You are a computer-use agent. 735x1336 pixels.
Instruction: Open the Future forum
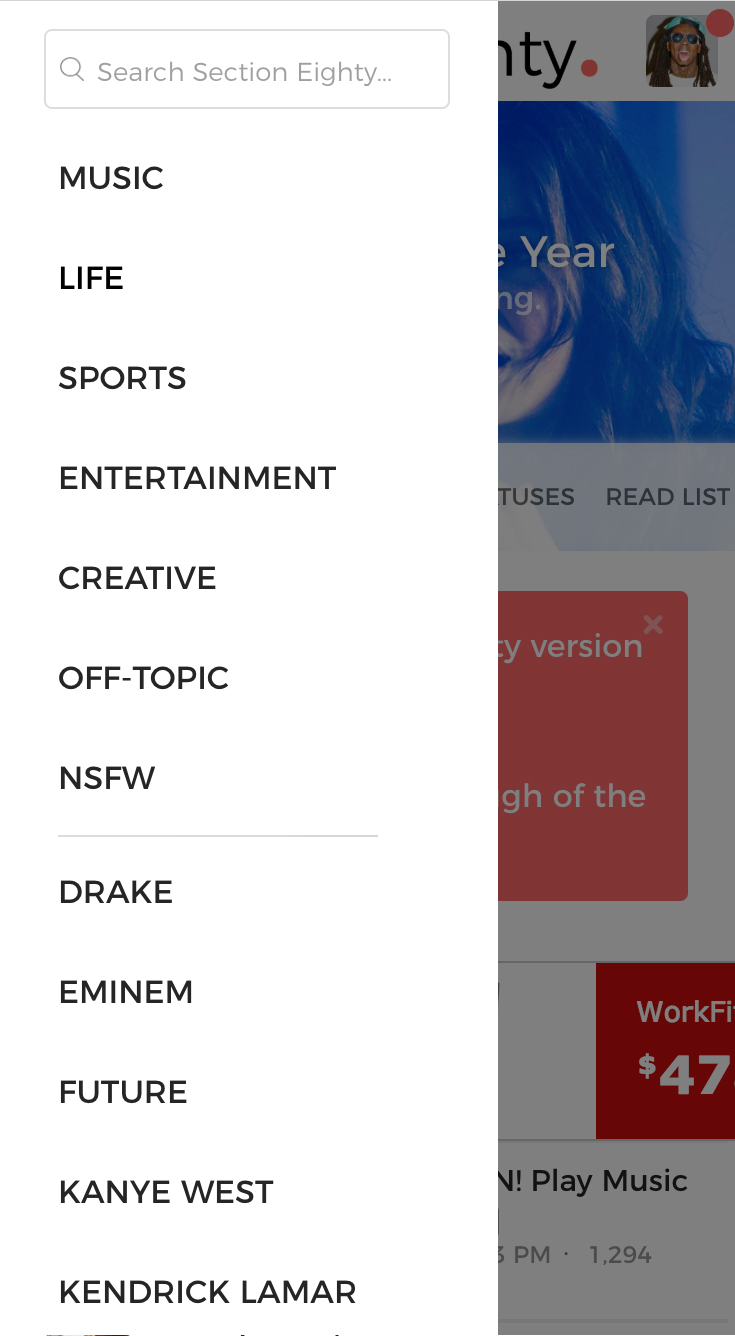[x=123, y=1092]
